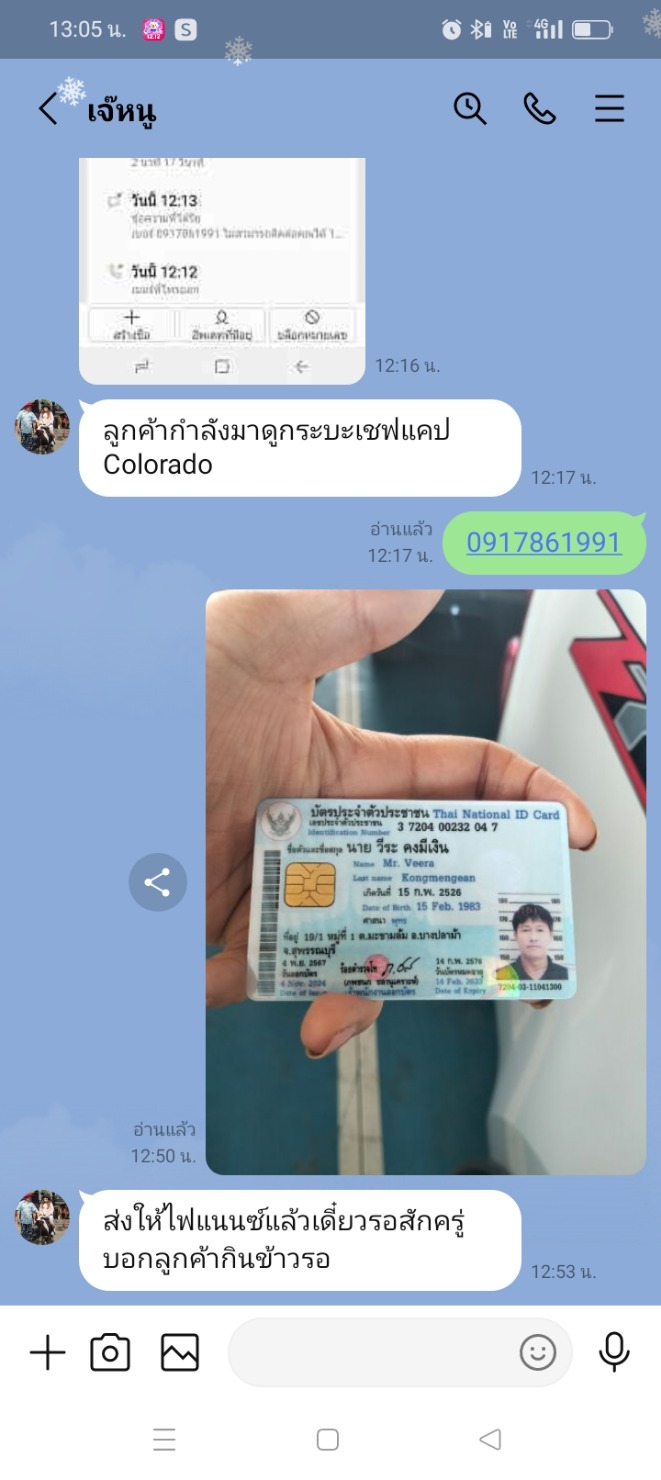Open the sent ID card photo
The image size is (661, 1480).
point(425,881)
